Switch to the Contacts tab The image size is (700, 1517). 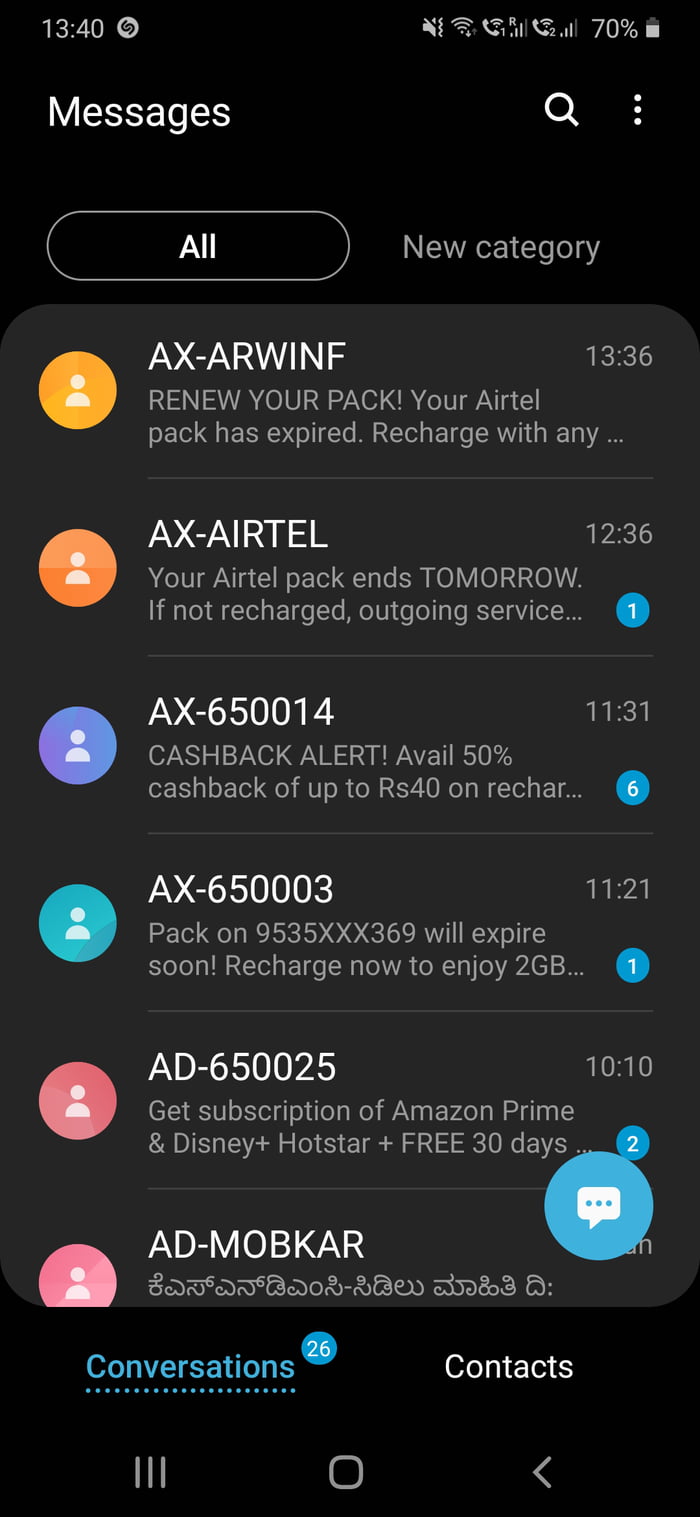508,1366
